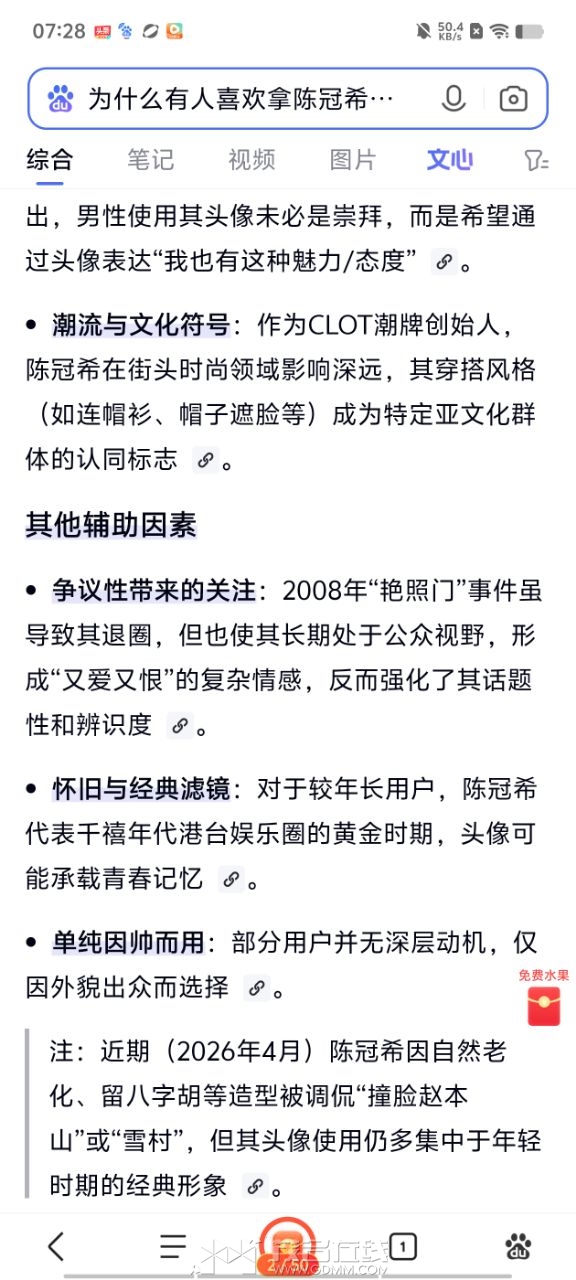Open source link after 辨识度
The image size is (576, 1280).
pos(180,726)
